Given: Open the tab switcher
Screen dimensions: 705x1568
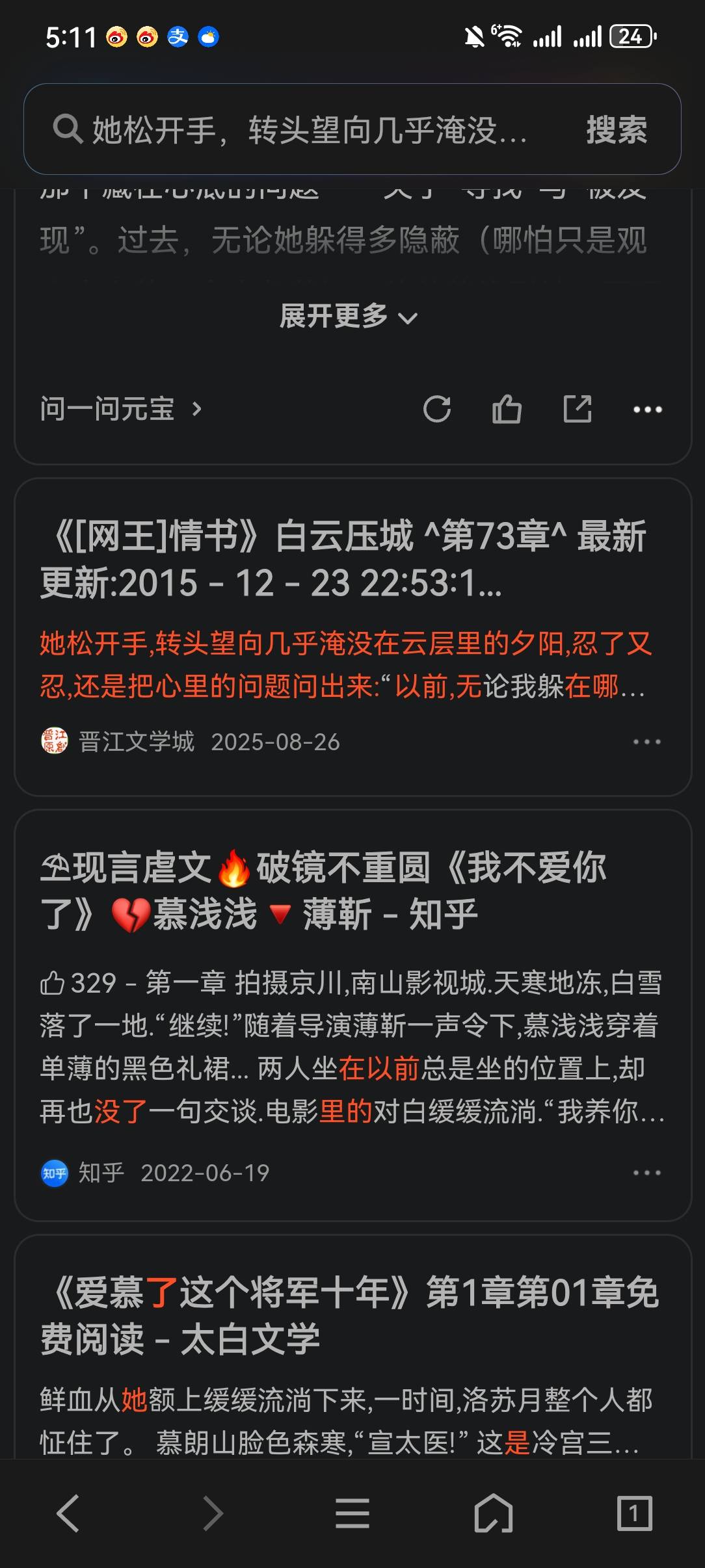Looking at the screenshot, I should coord(633,1513).
